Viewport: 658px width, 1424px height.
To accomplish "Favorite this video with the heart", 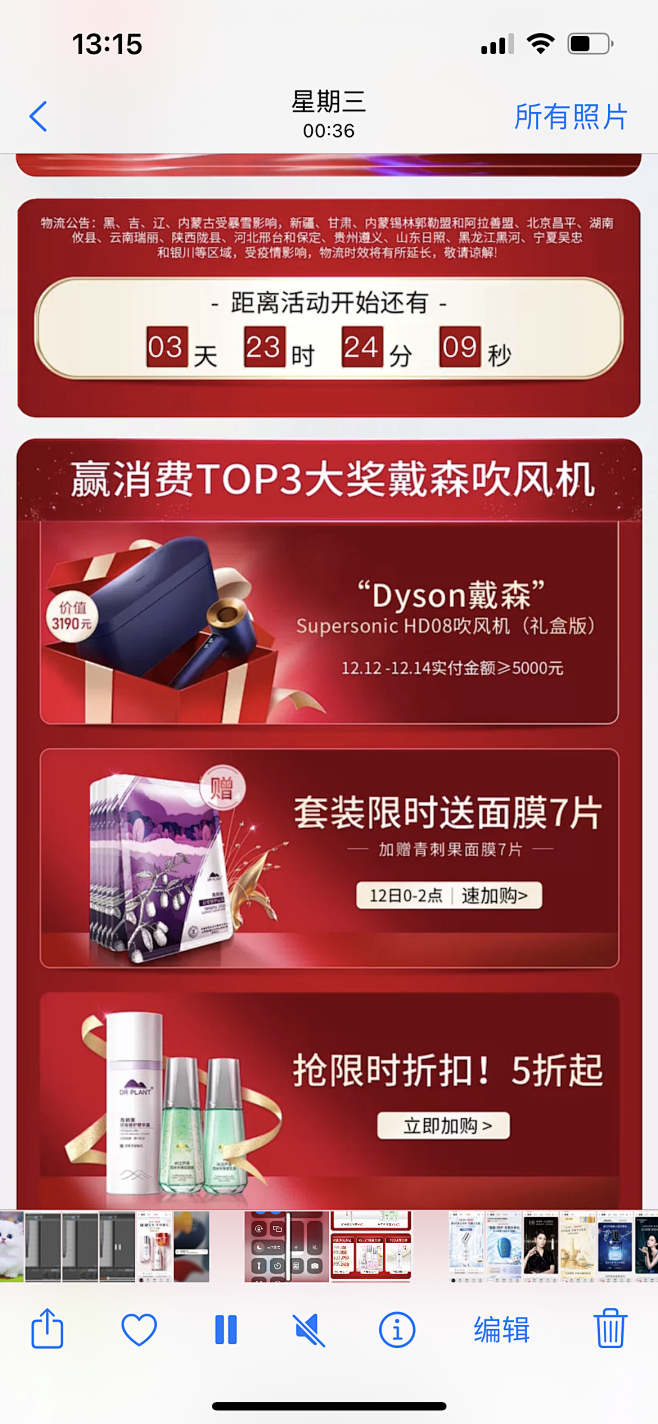I will click(x=139, y=1330).
